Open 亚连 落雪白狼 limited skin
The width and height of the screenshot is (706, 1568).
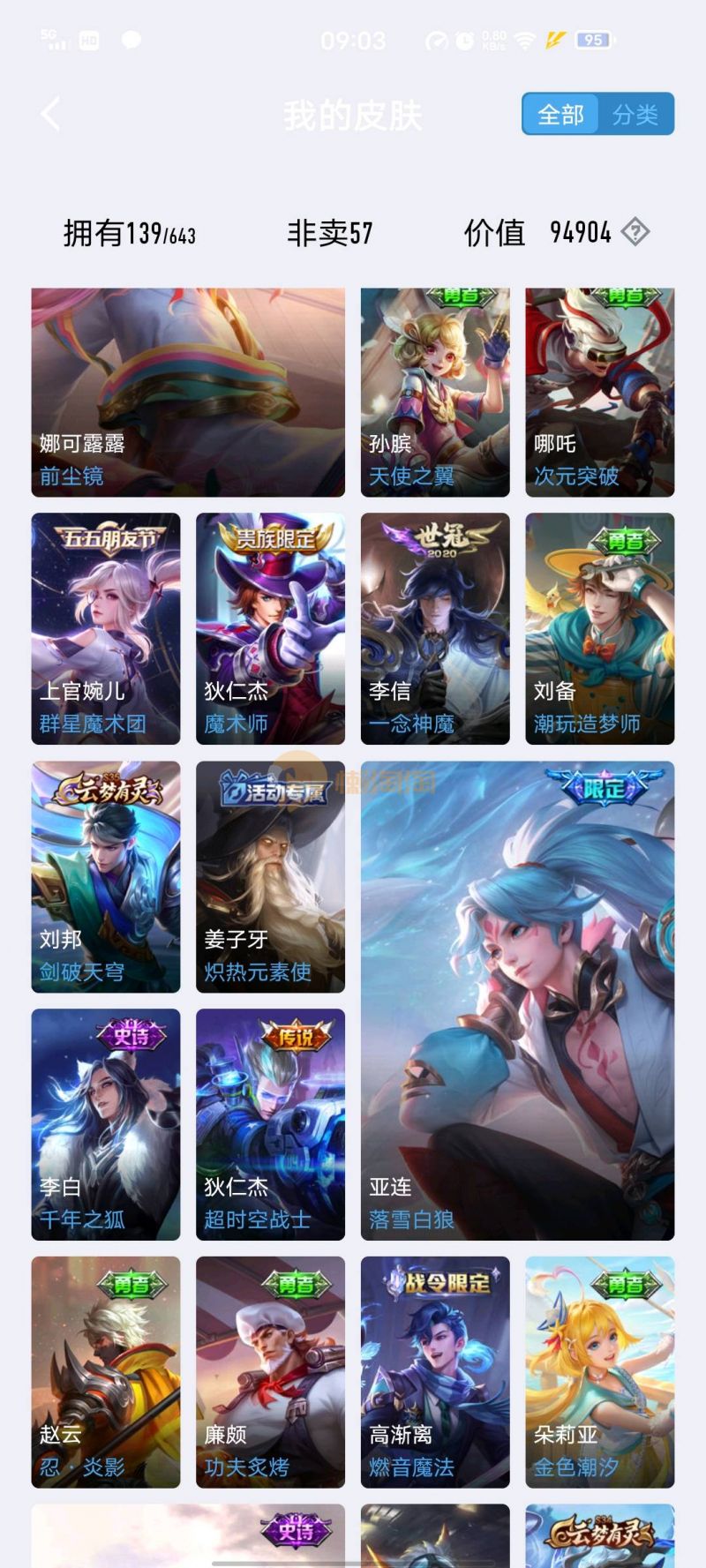517,1001
